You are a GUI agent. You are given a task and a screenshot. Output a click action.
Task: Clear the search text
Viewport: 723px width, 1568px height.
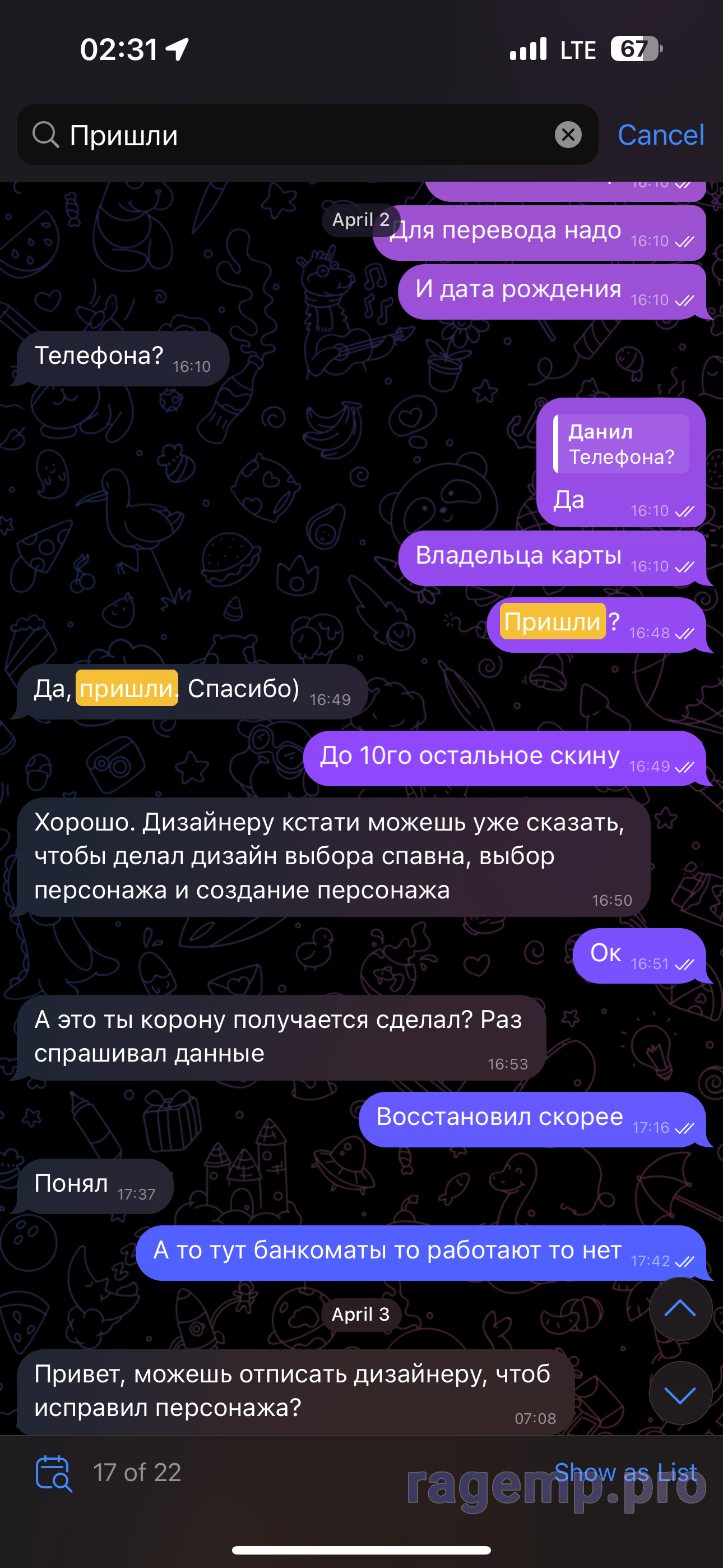click(568, 135)
